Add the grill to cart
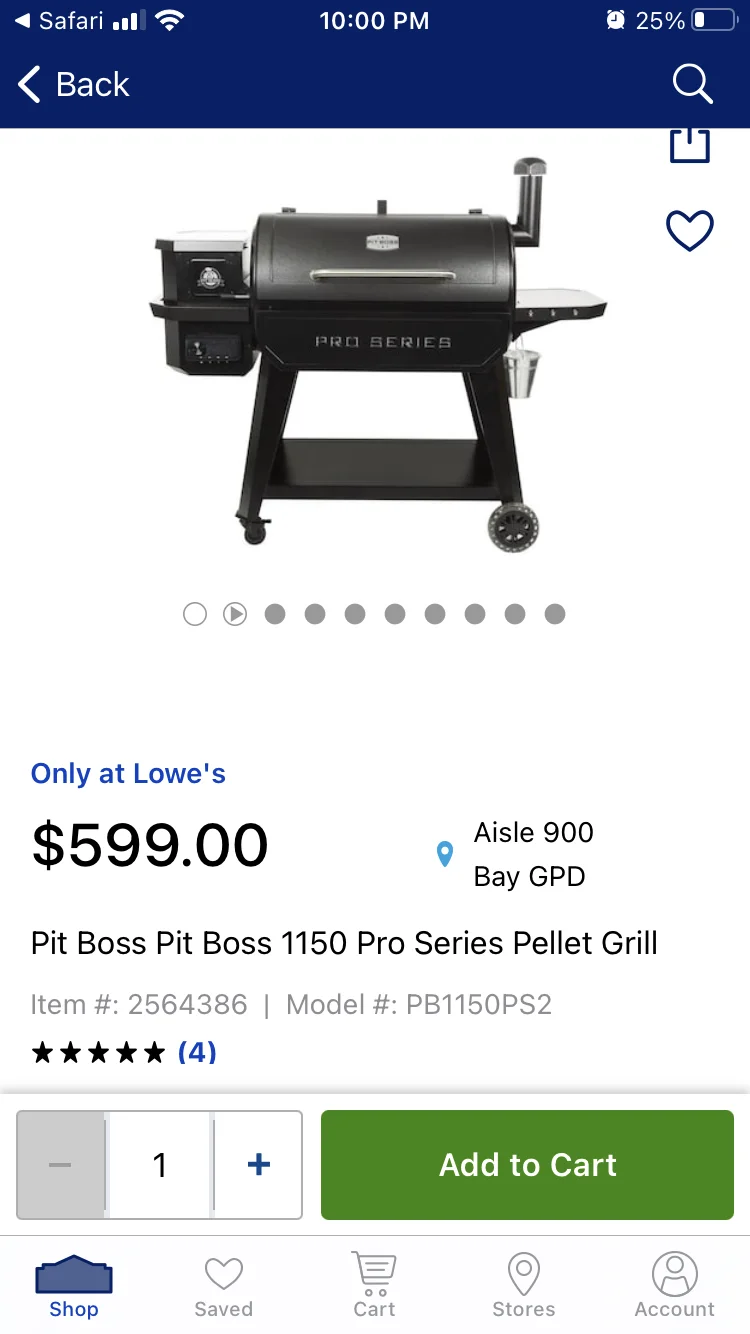 click(527, 1165)
